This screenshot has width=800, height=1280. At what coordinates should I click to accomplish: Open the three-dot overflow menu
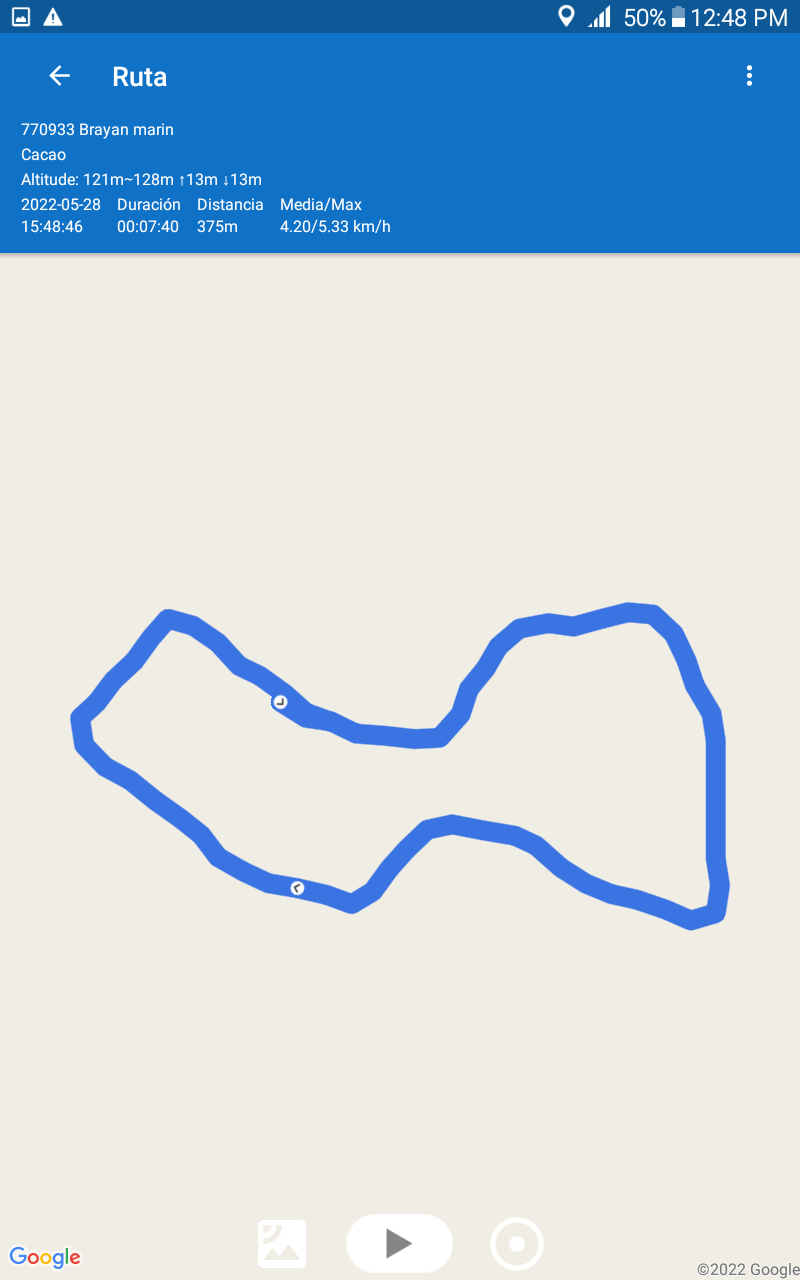click(x=749, y=76)
